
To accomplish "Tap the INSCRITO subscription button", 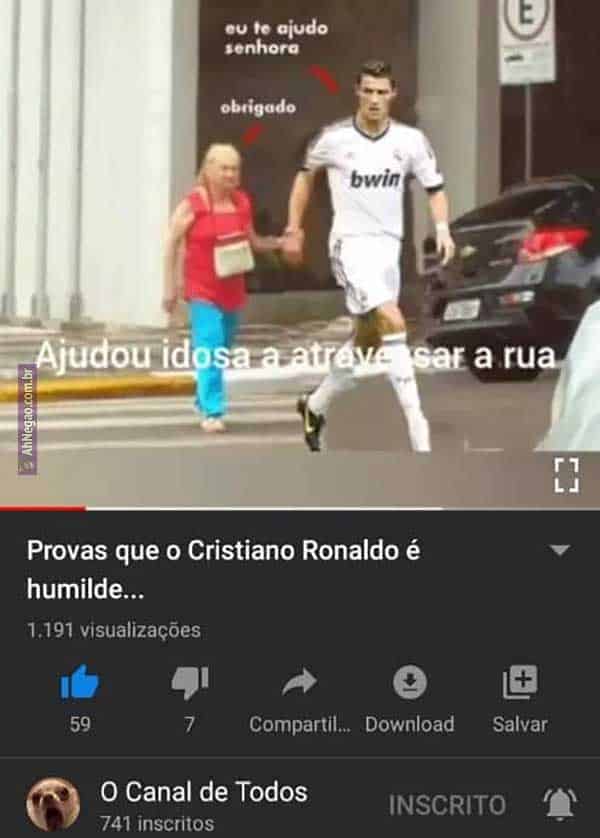I will point(446,805).
